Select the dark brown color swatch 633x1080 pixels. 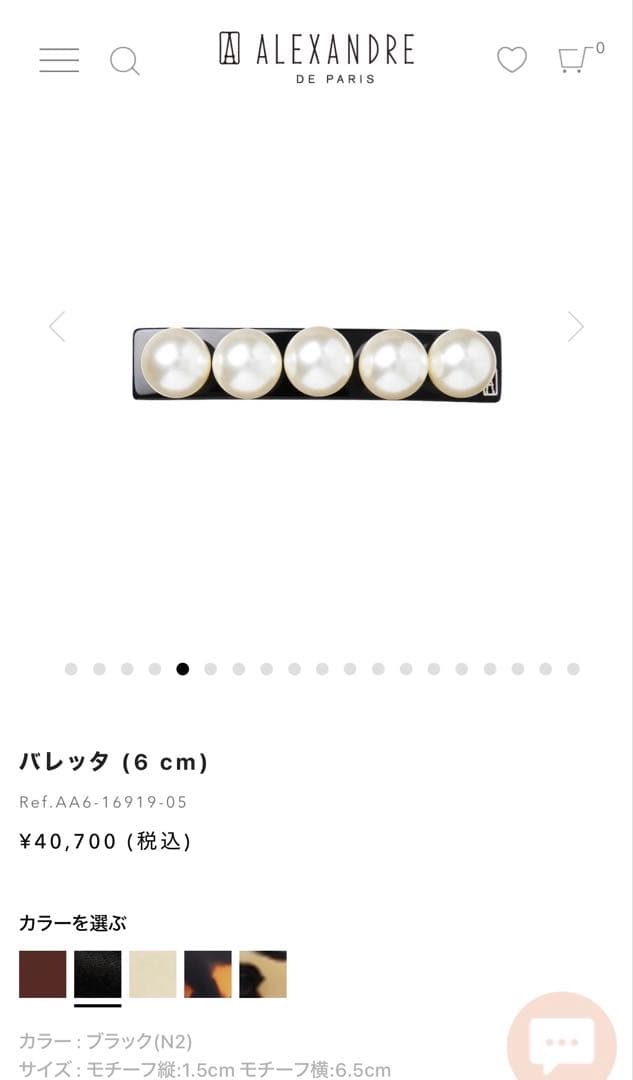pos(43,974)
